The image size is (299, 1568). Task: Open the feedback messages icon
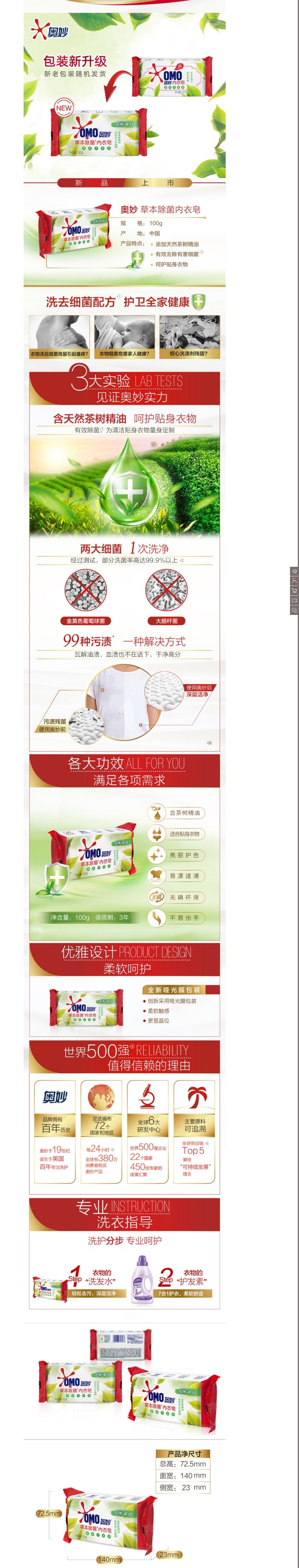[295, 610]
